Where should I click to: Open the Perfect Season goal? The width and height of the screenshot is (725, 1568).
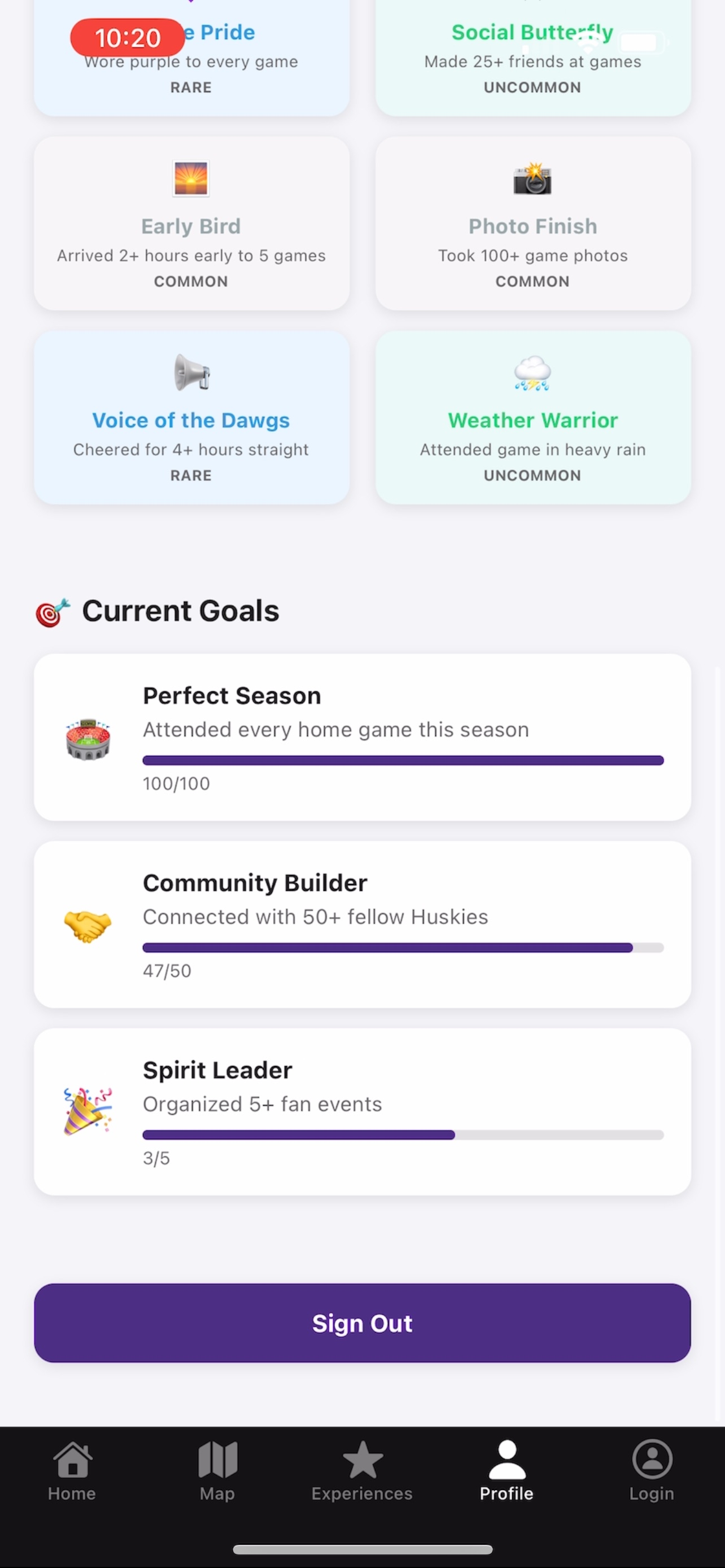[362, 737]
